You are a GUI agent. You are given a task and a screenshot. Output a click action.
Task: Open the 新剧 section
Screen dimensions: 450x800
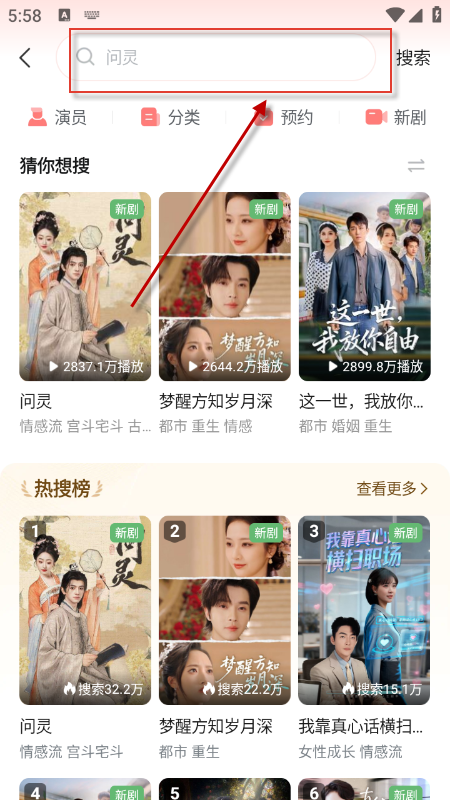(396, 117)
